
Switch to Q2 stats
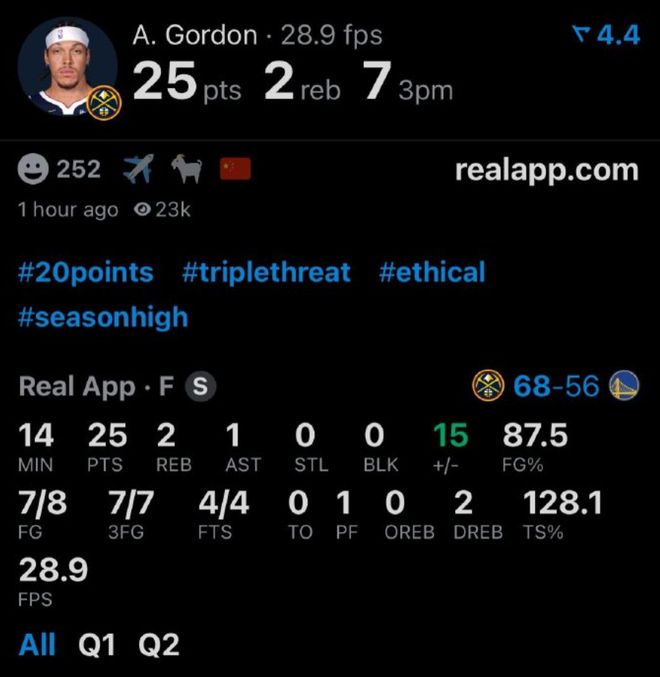[x=159, y=645]
